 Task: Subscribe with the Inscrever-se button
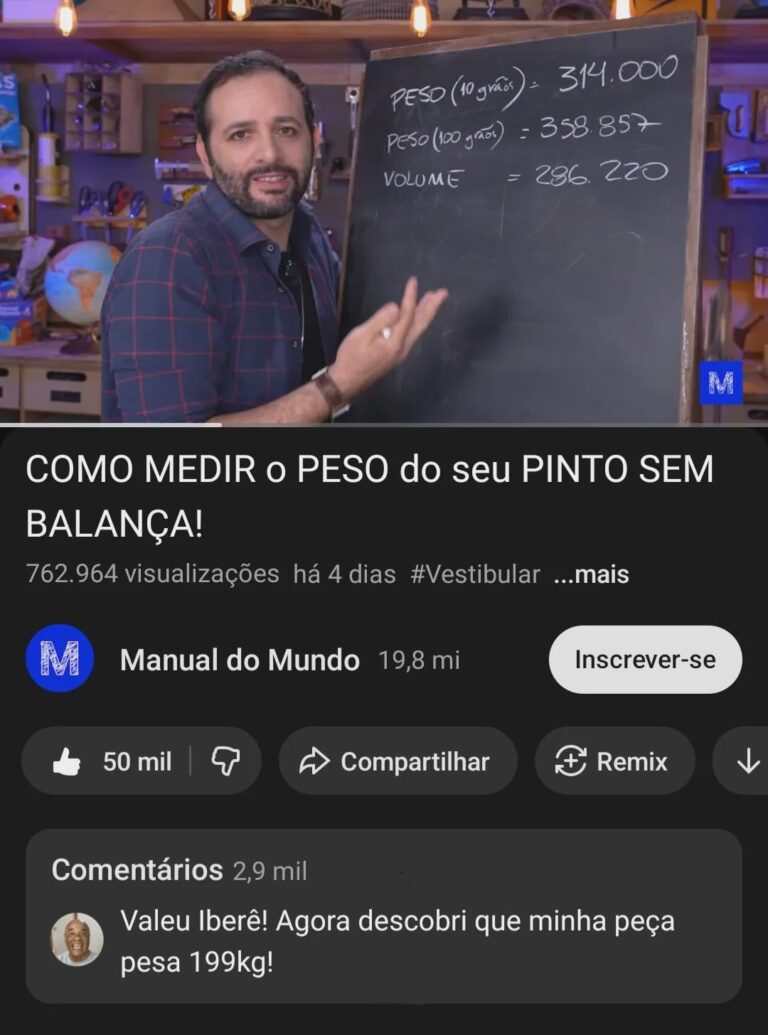coord(645,660)
